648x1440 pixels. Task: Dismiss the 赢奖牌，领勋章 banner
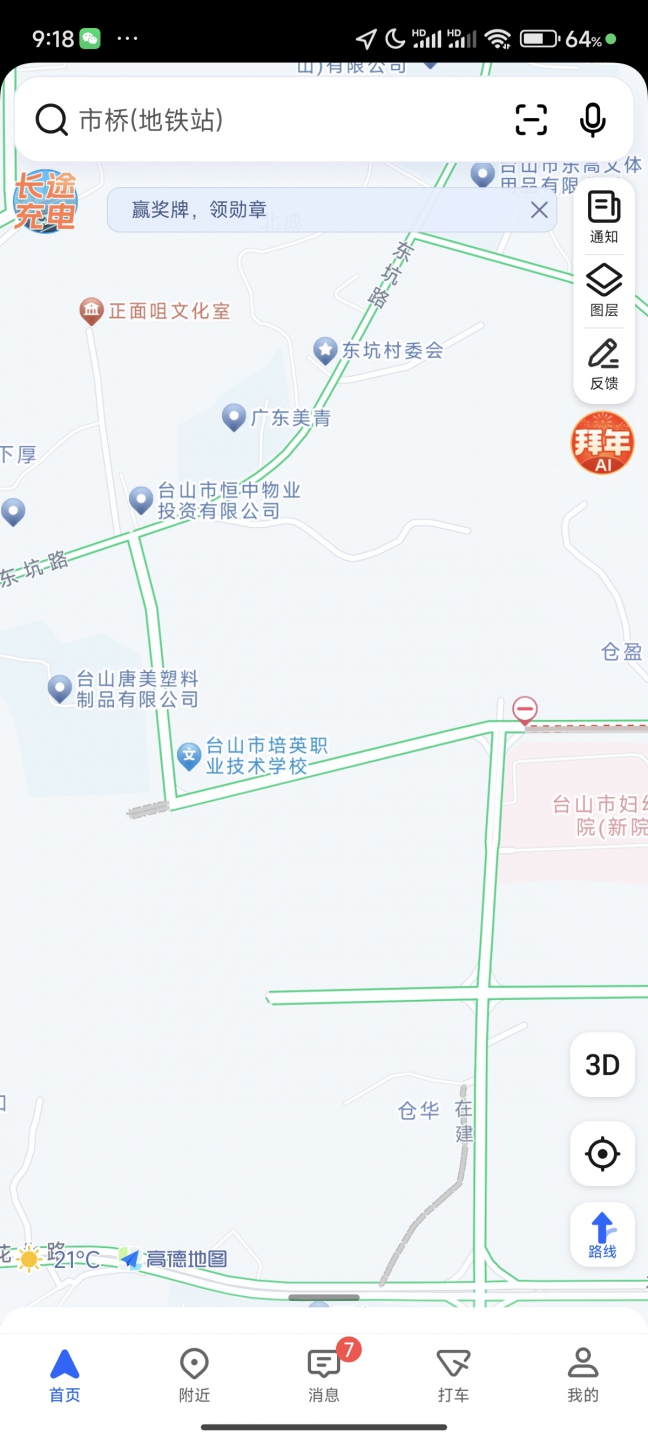[x=539, y=210]
